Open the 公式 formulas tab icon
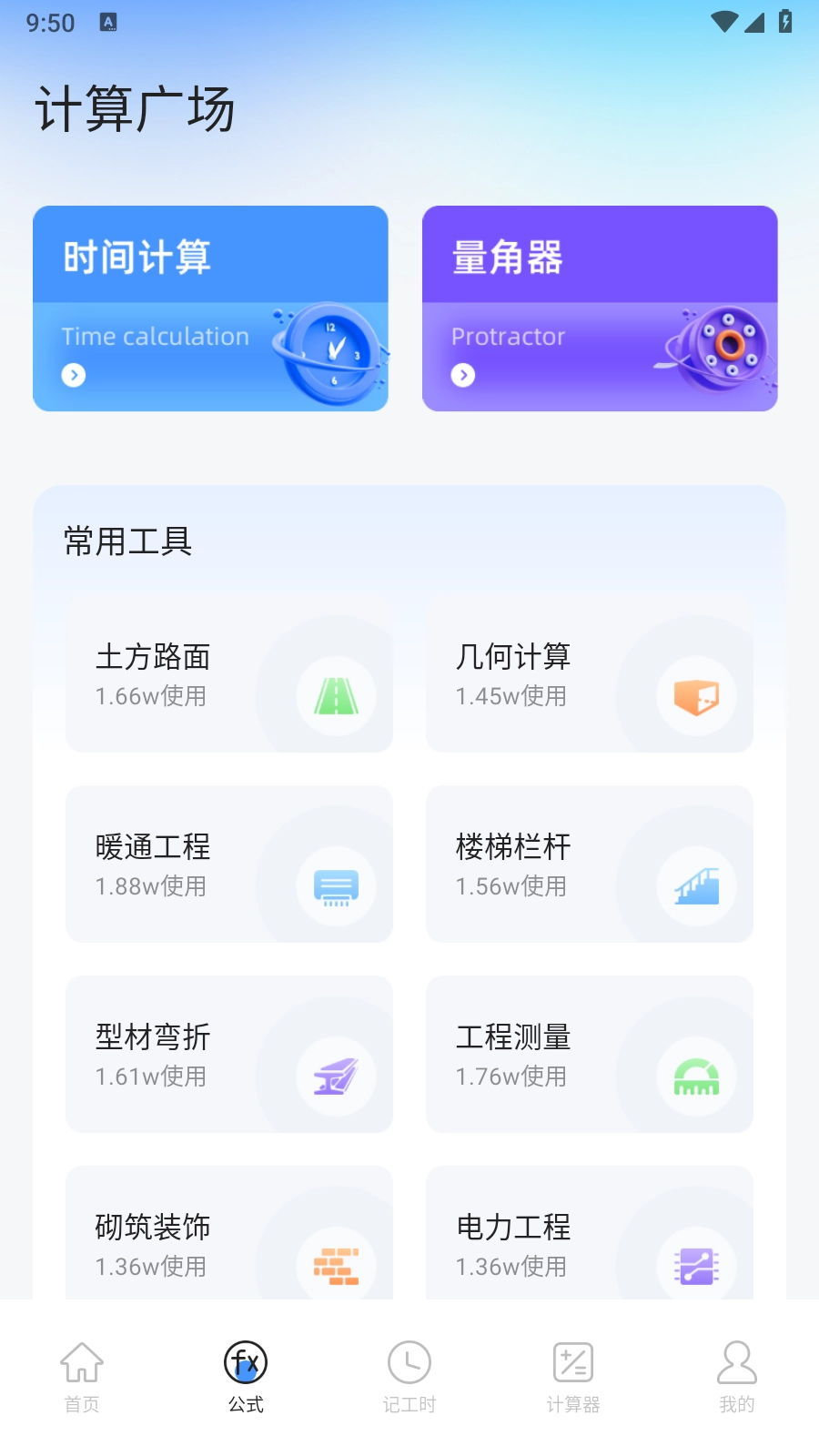 (x=244, y=1362)
